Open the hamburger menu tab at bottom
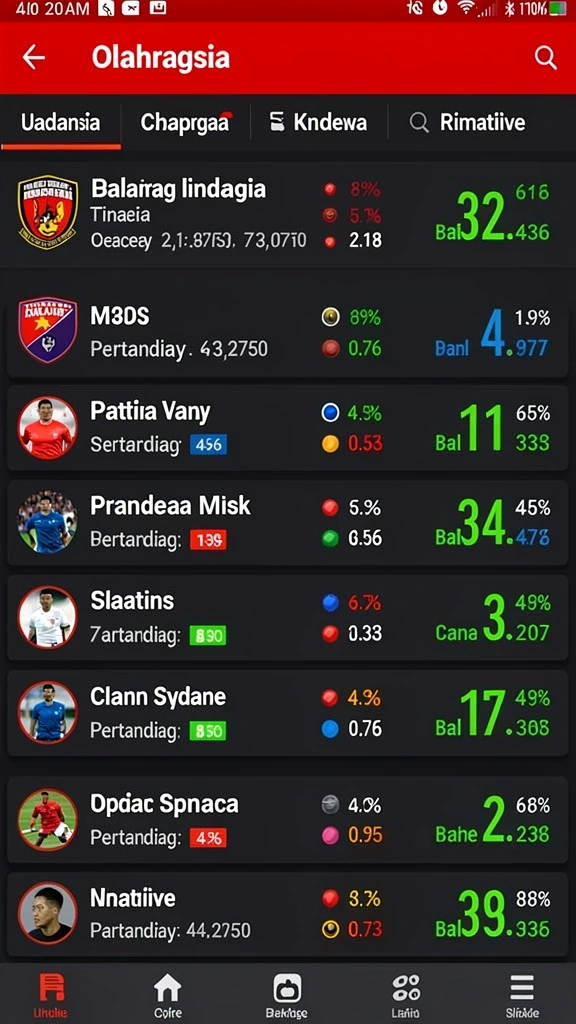The width and height of the screenshot is (576, 1024). tap(522, 995)
